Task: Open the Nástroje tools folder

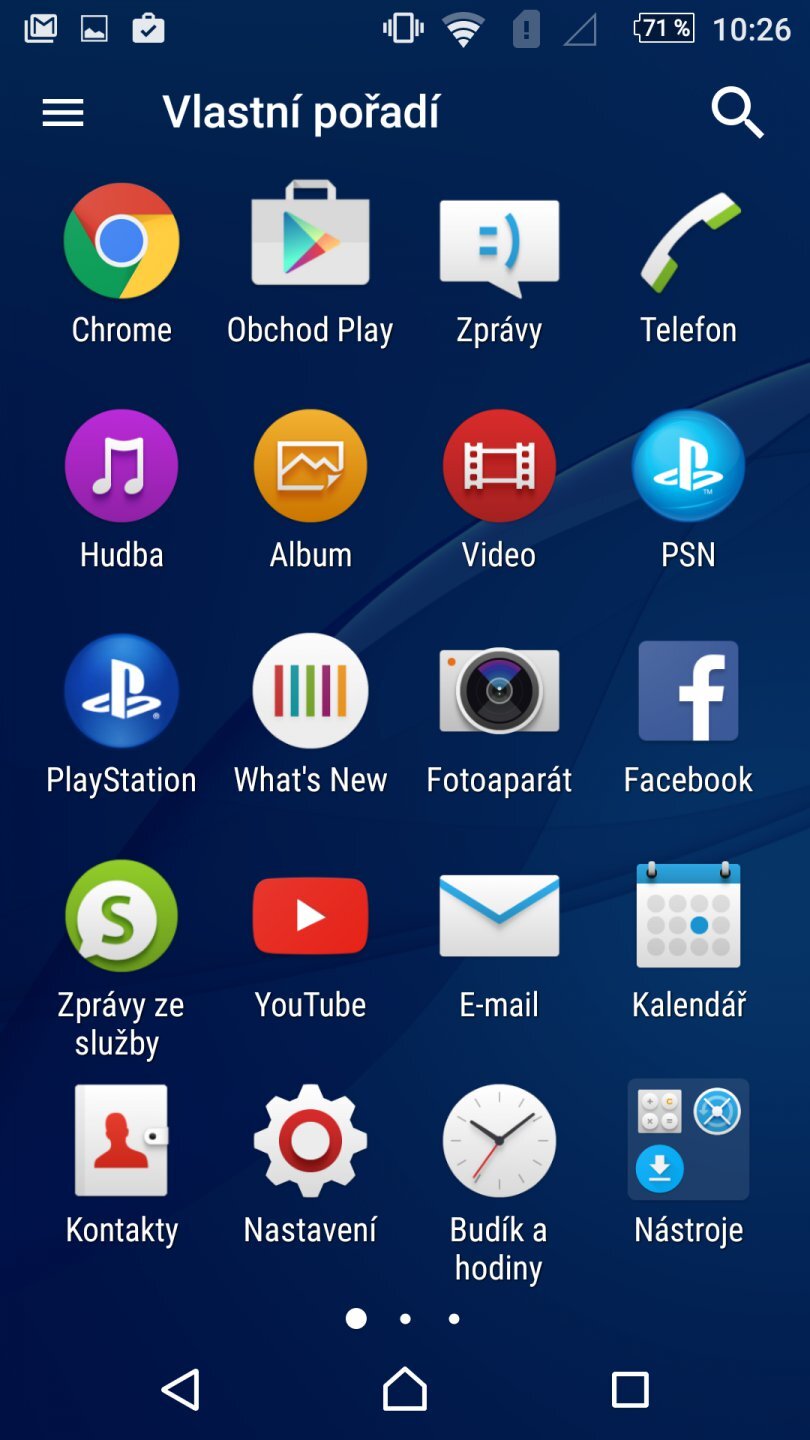Action: click(687, 1140)
